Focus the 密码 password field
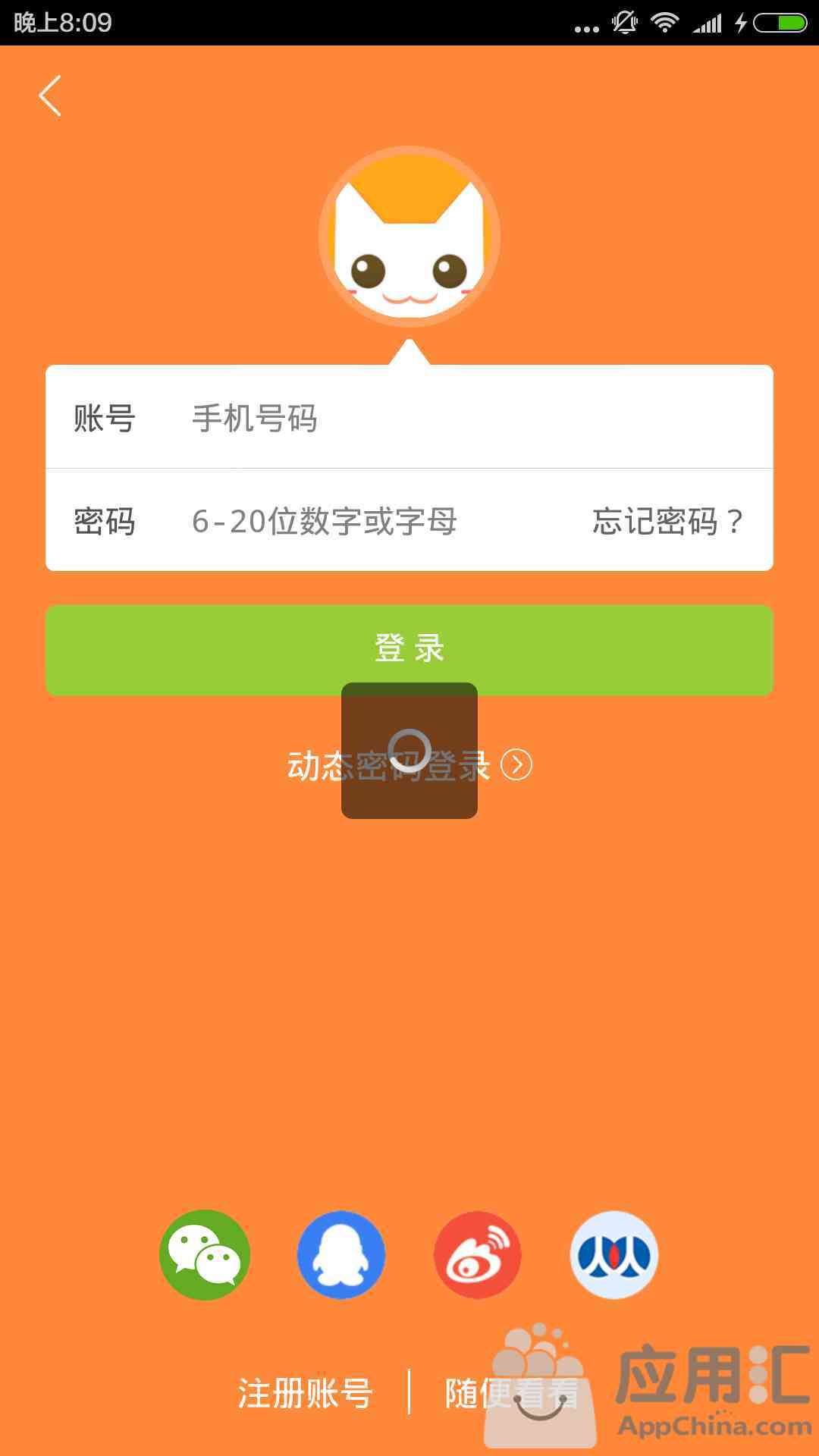 coord(379,522)
